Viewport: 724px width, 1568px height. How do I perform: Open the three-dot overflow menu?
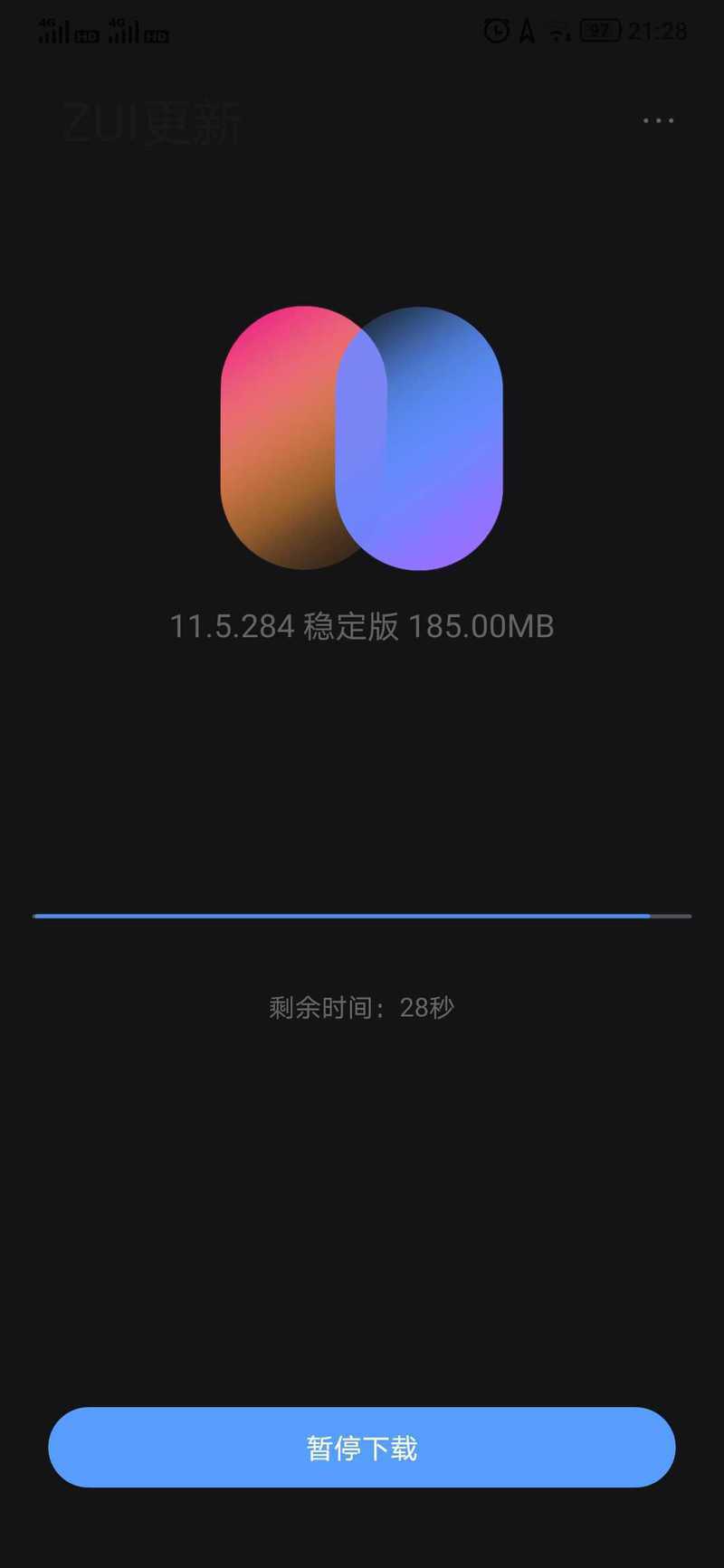point(658,120)
